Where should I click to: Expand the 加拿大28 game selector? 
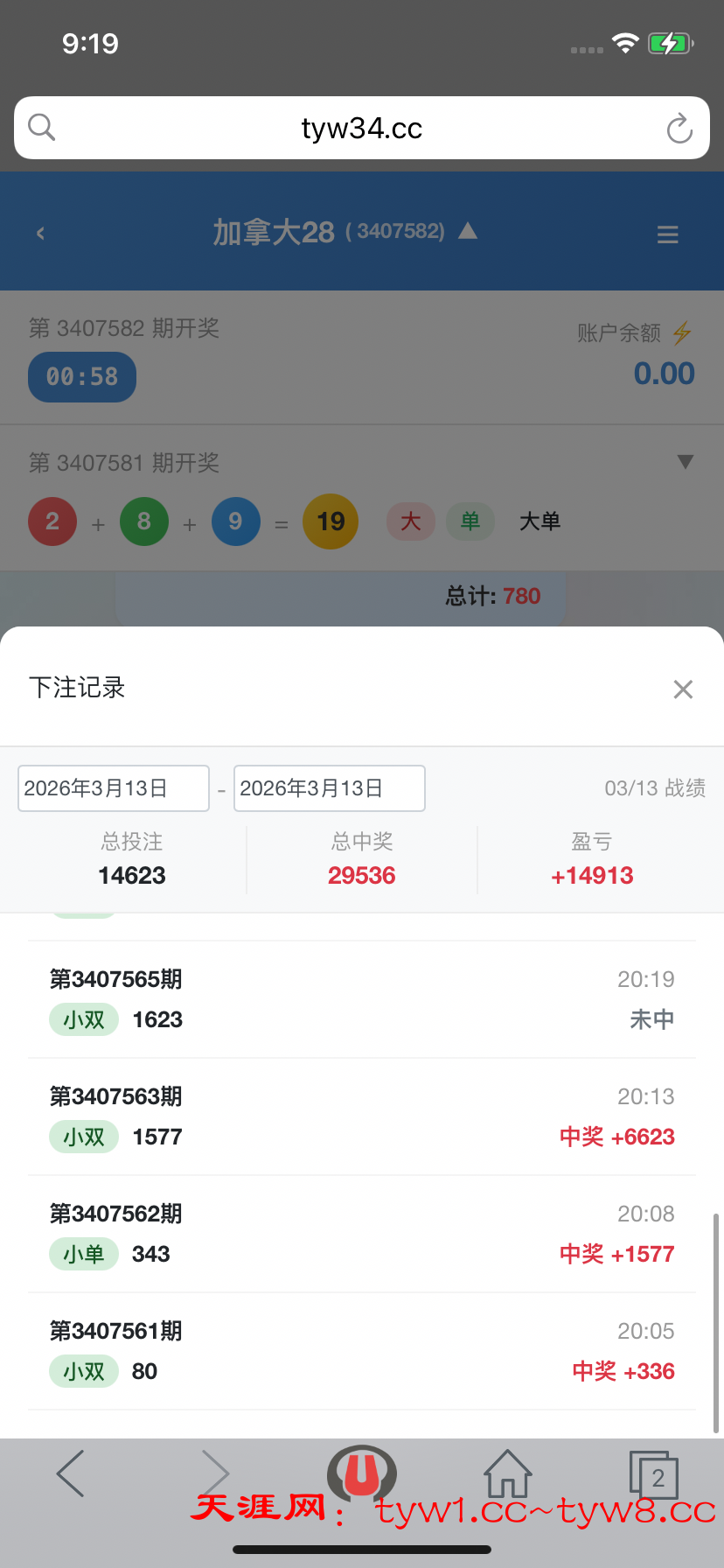pyautogui.click(x=469, y=231)
